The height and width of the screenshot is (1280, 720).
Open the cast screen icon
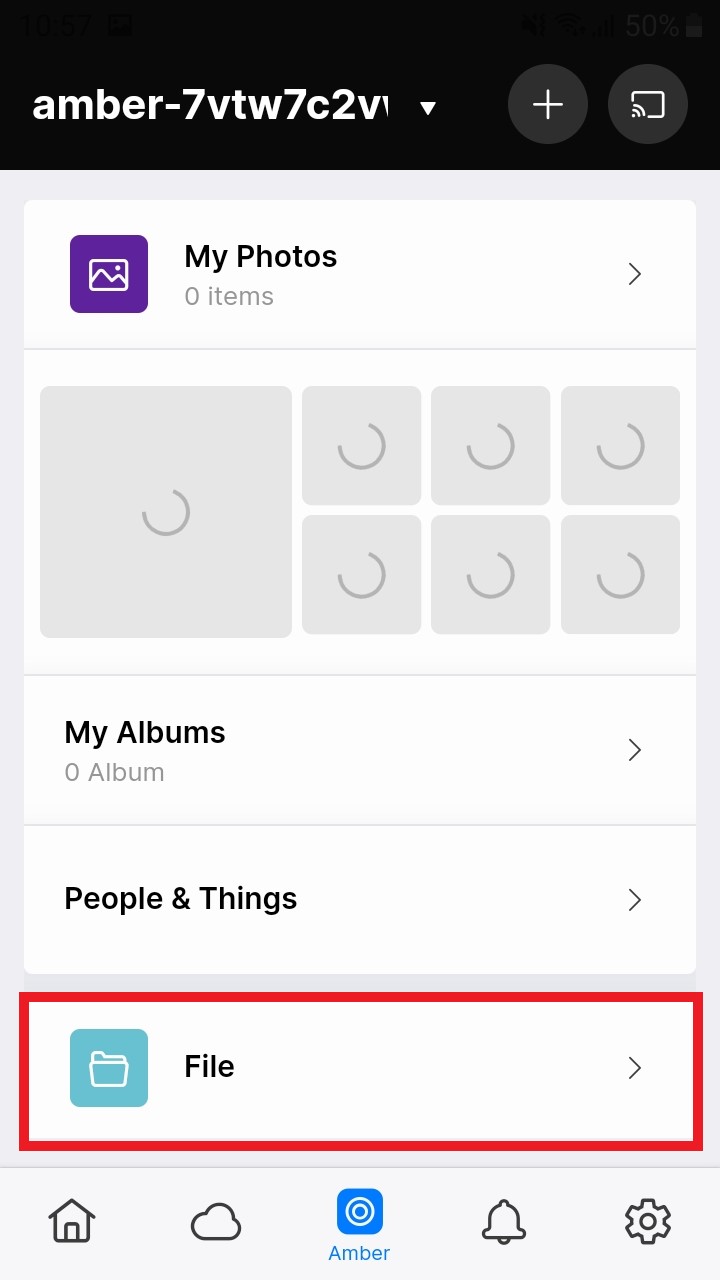click(648, 105)
